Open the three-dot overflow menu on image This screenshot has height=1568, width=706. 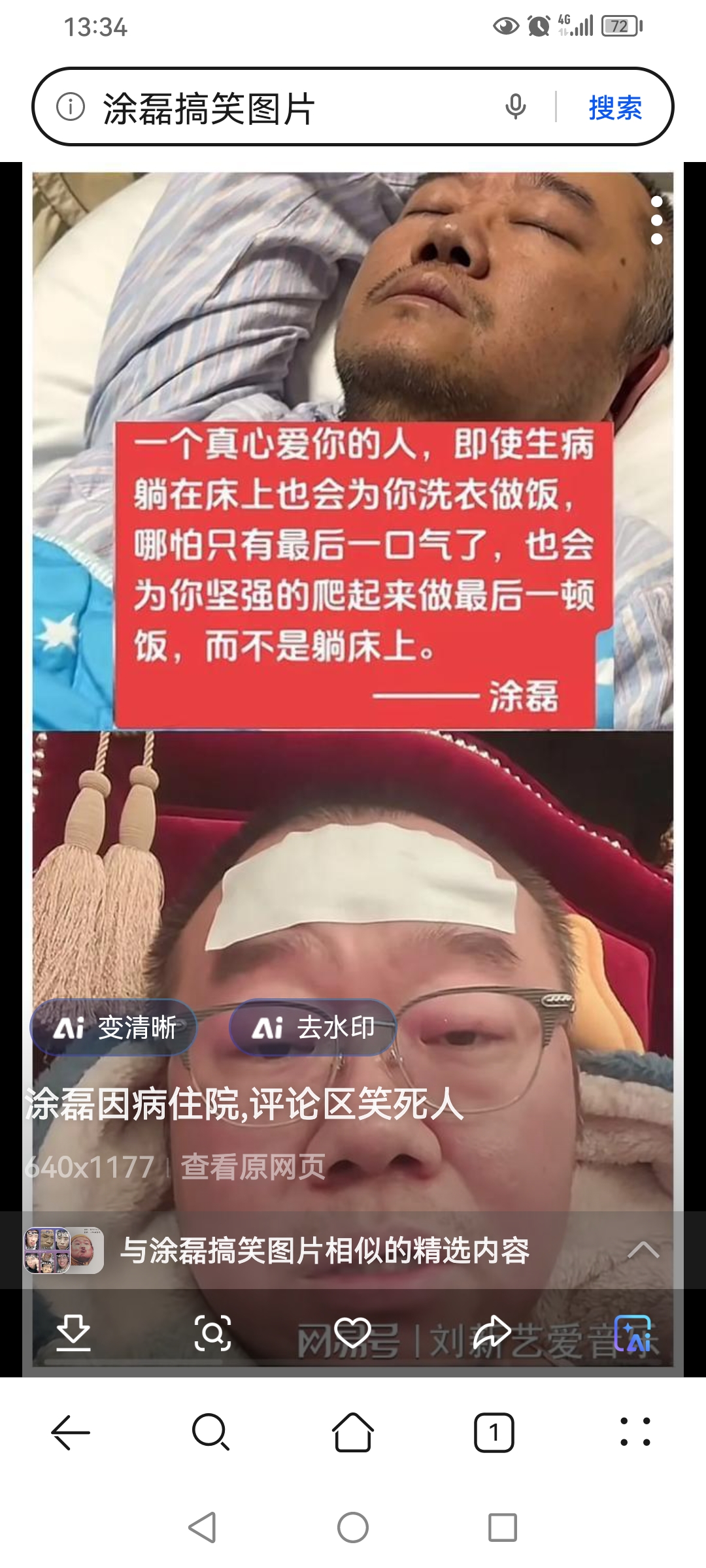657,220
